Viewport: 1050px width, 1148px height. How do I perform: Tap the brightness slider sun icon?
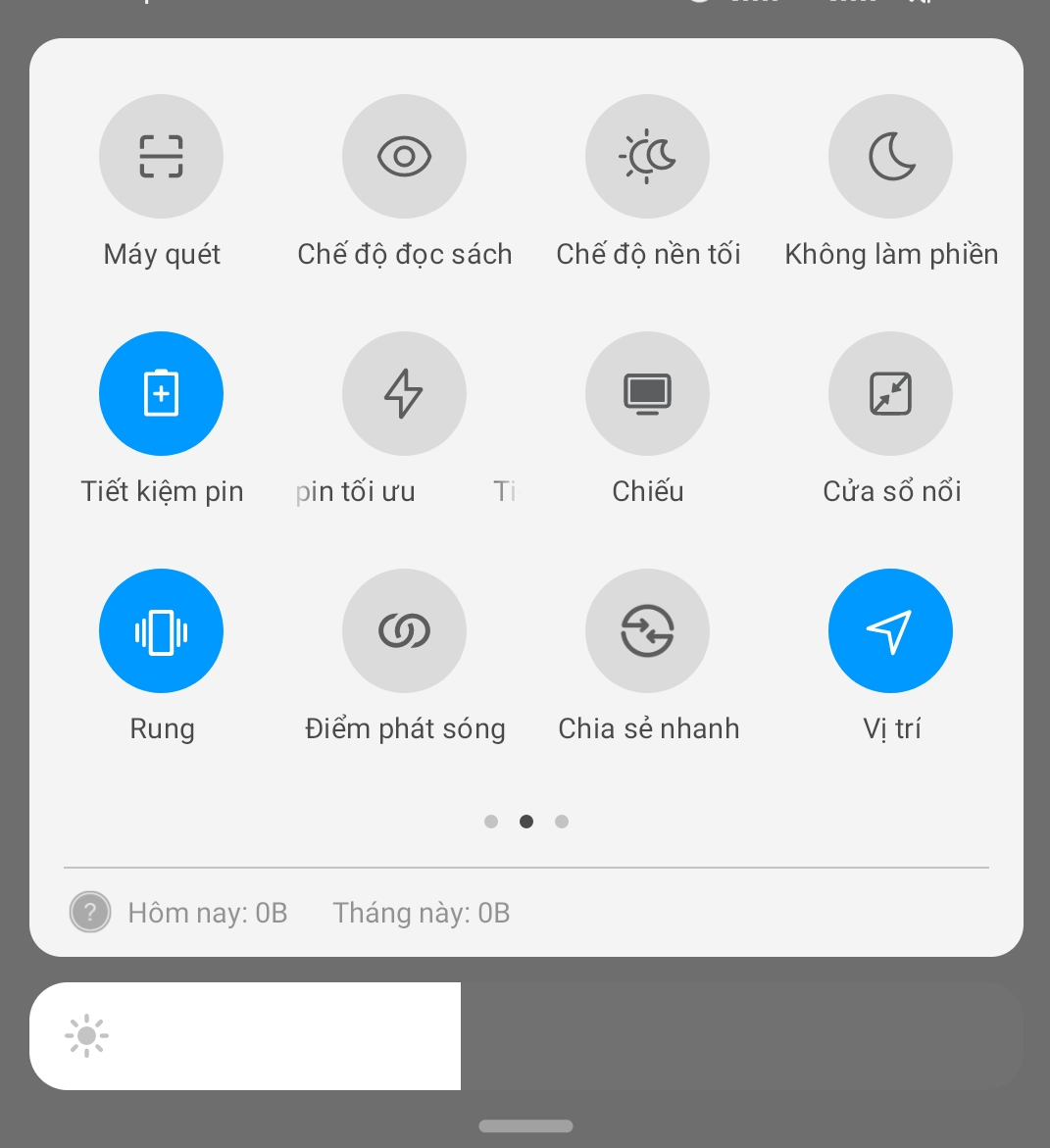(86, 1035)
